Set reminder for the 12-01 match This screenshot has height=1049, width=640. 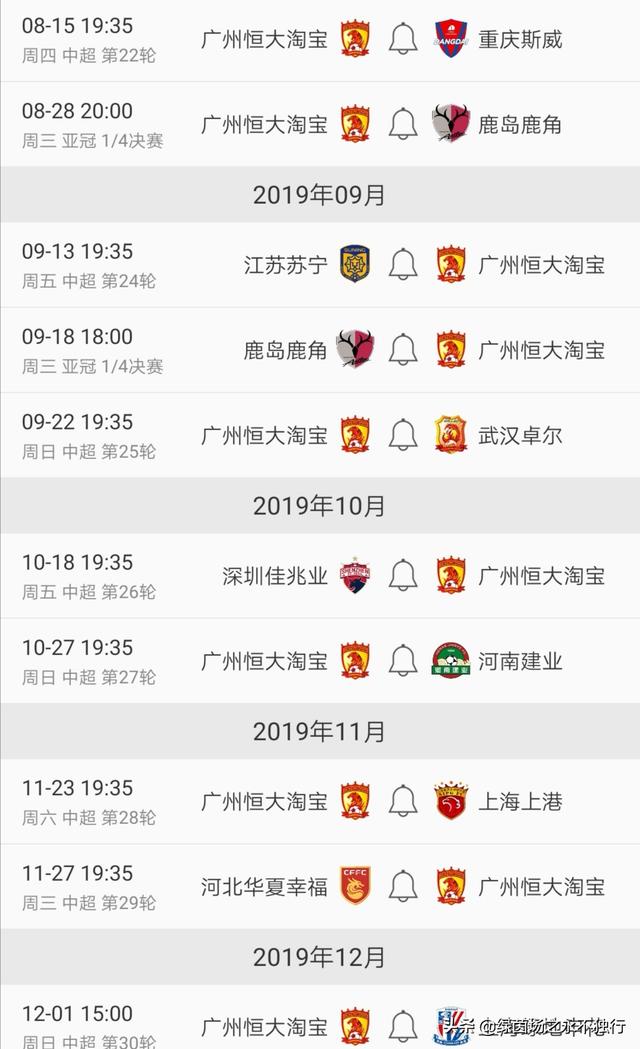403,1027
